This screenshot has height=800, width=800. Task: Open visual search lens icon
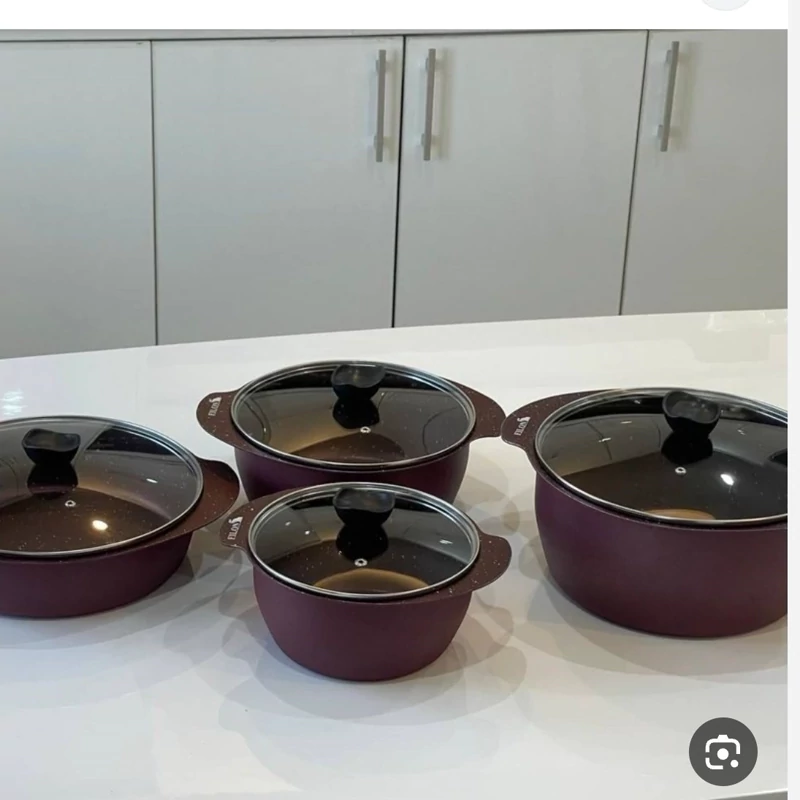(x=723, y=751)
